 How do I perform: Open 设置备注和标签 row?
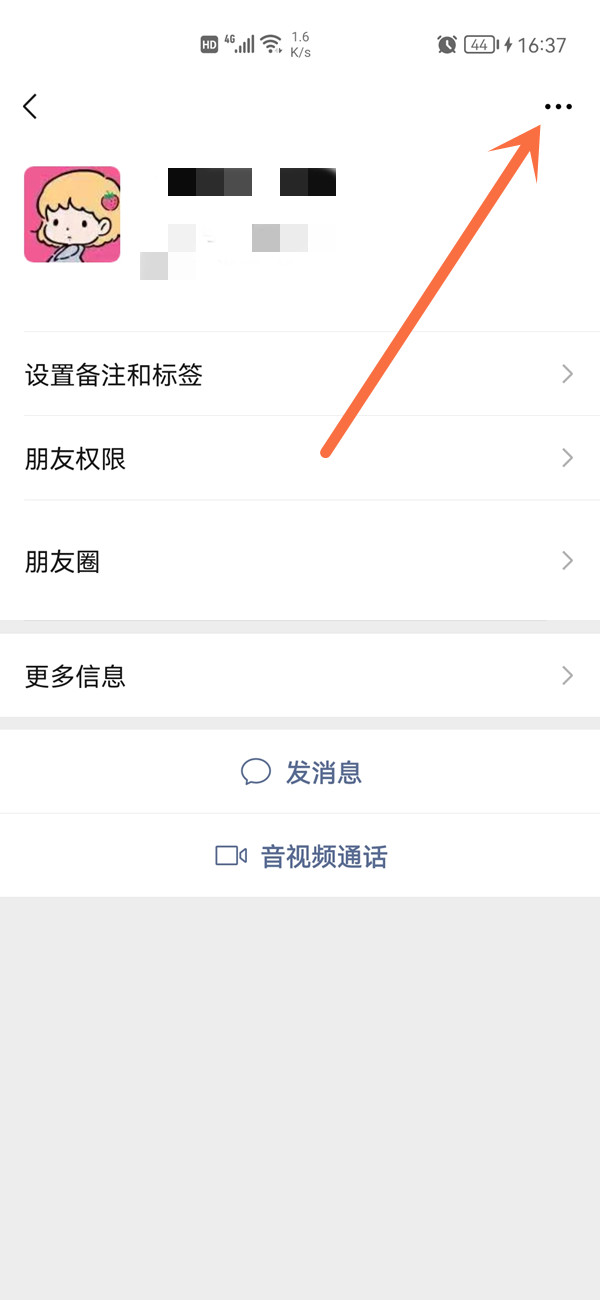click(300, 375)
